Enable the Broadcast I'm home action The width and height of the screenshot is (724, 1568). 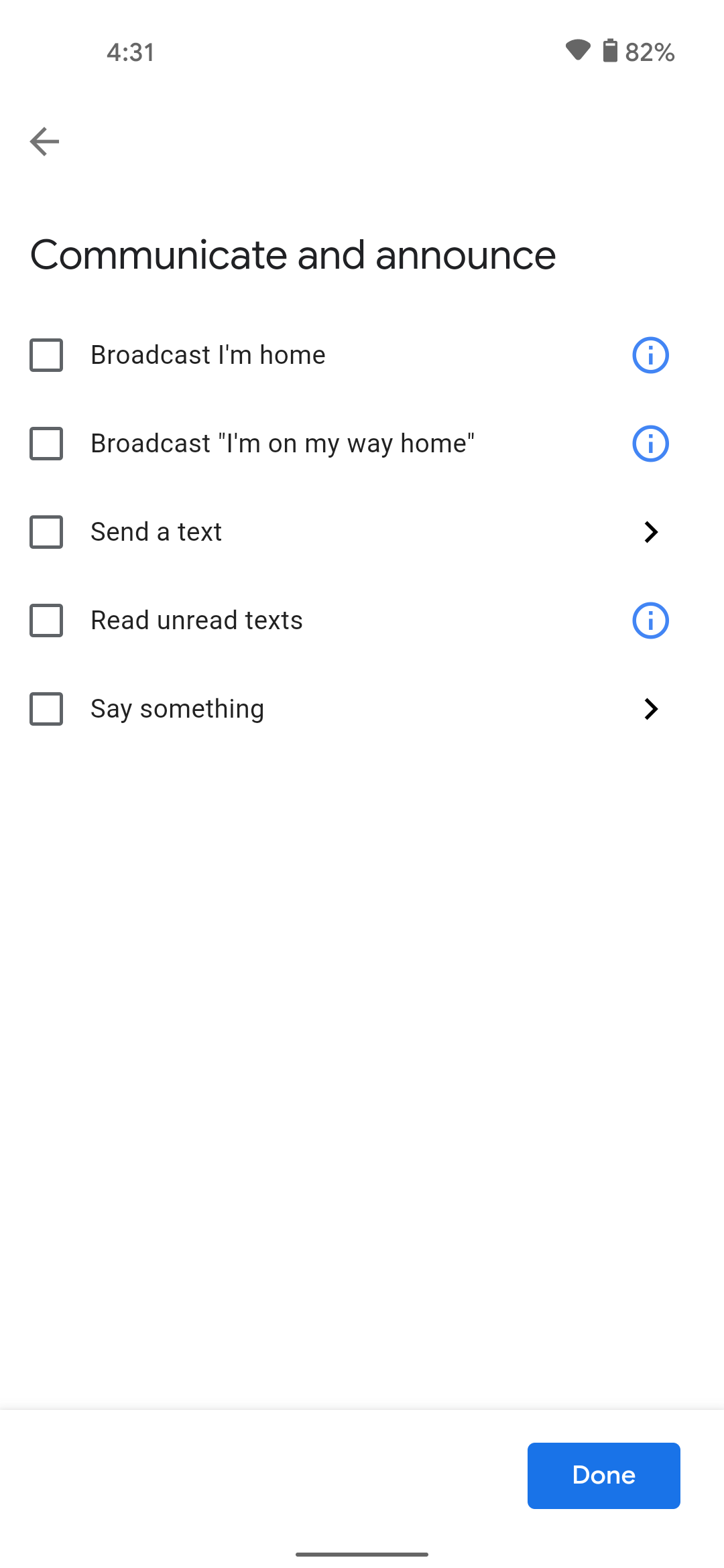click(x=46, y=355)
